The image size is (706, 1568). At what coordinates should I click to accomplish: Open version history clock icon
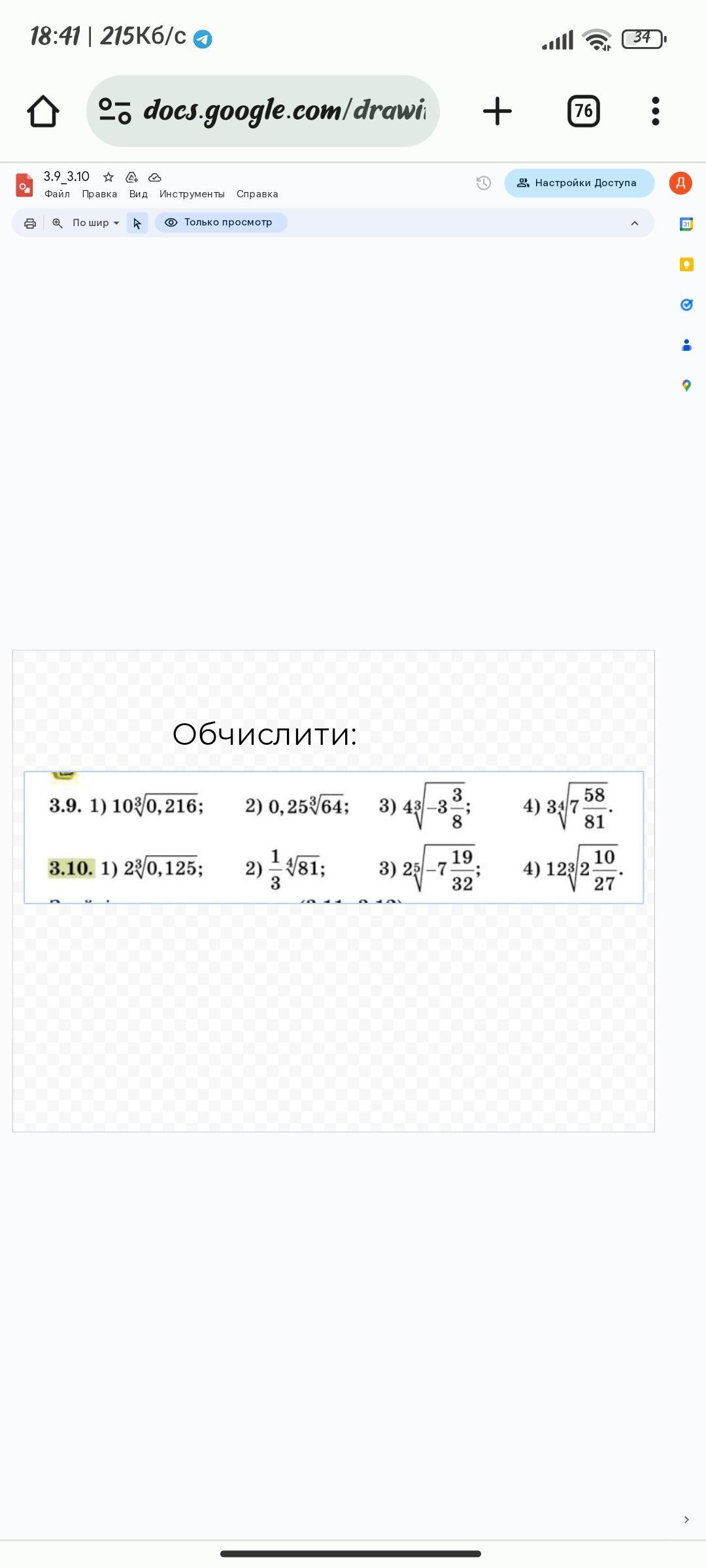(x=484, y=183)
